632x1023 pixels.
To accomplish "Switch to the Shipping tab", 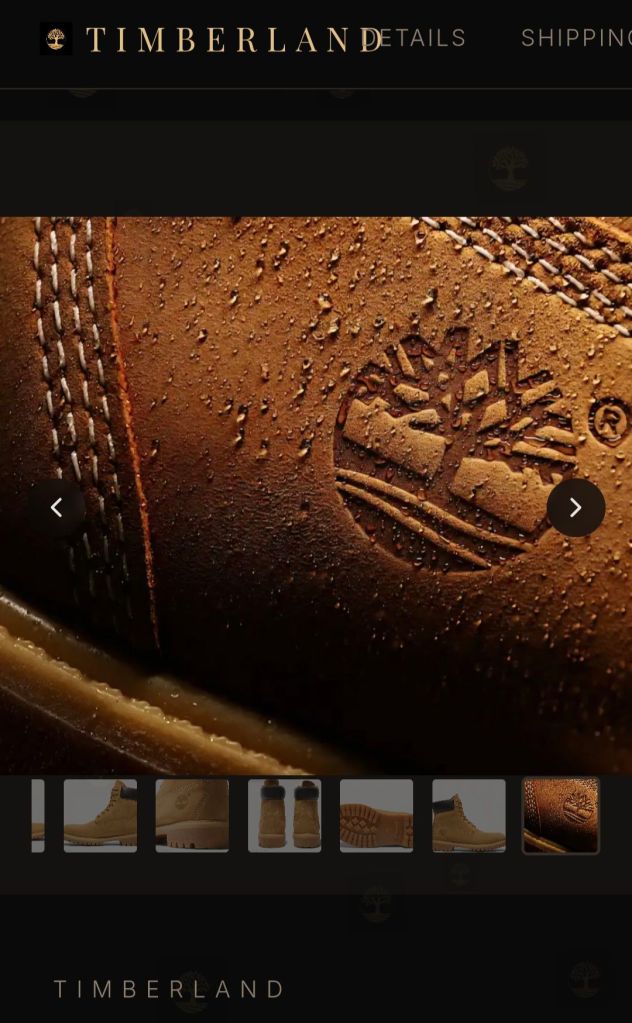I will tap(575, 38).
